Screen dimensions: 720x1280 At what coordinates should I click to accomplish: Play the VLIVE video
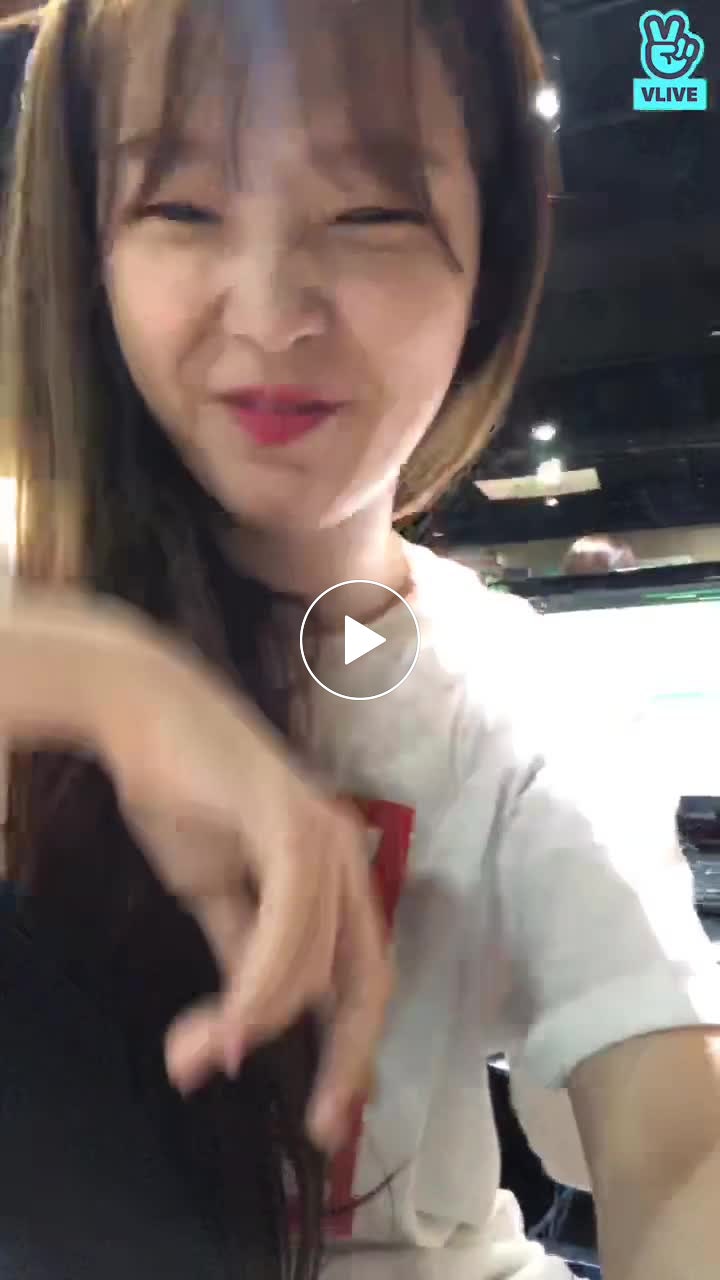pyautogui.click(x=360, y=640)
